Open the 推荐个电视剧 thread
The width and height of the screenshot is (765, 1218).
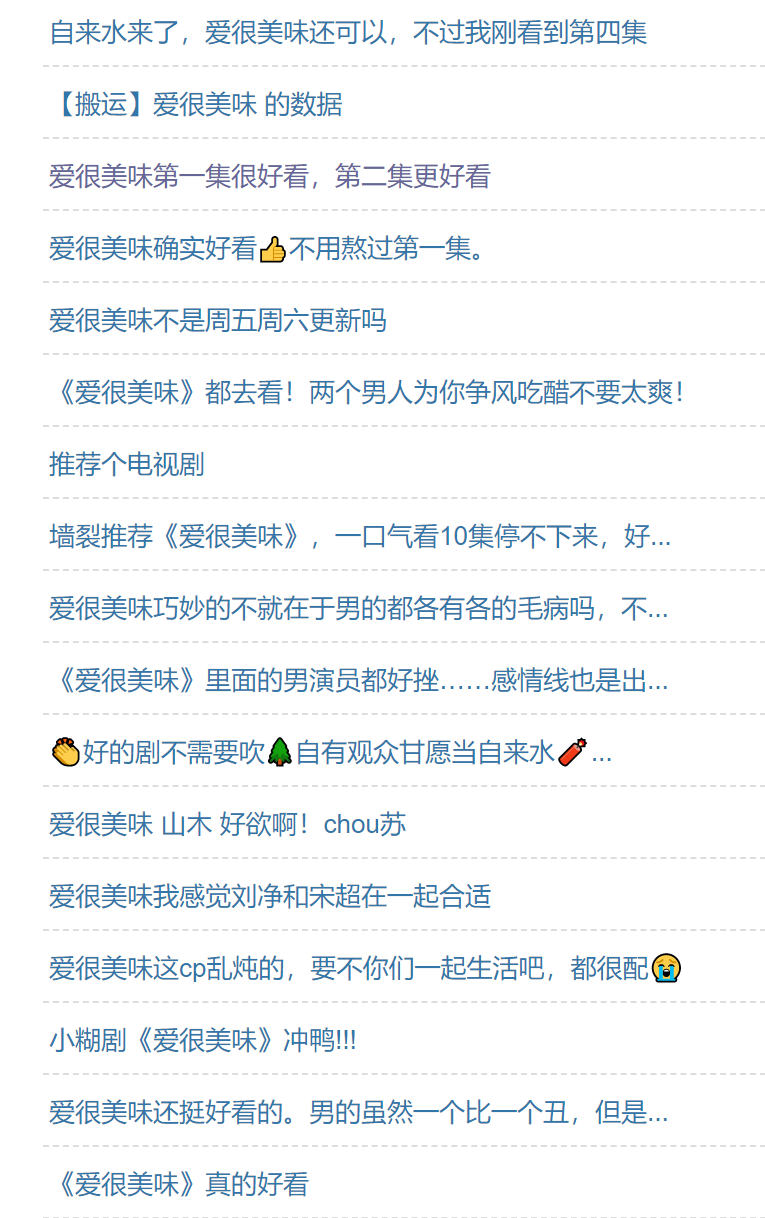127,465
